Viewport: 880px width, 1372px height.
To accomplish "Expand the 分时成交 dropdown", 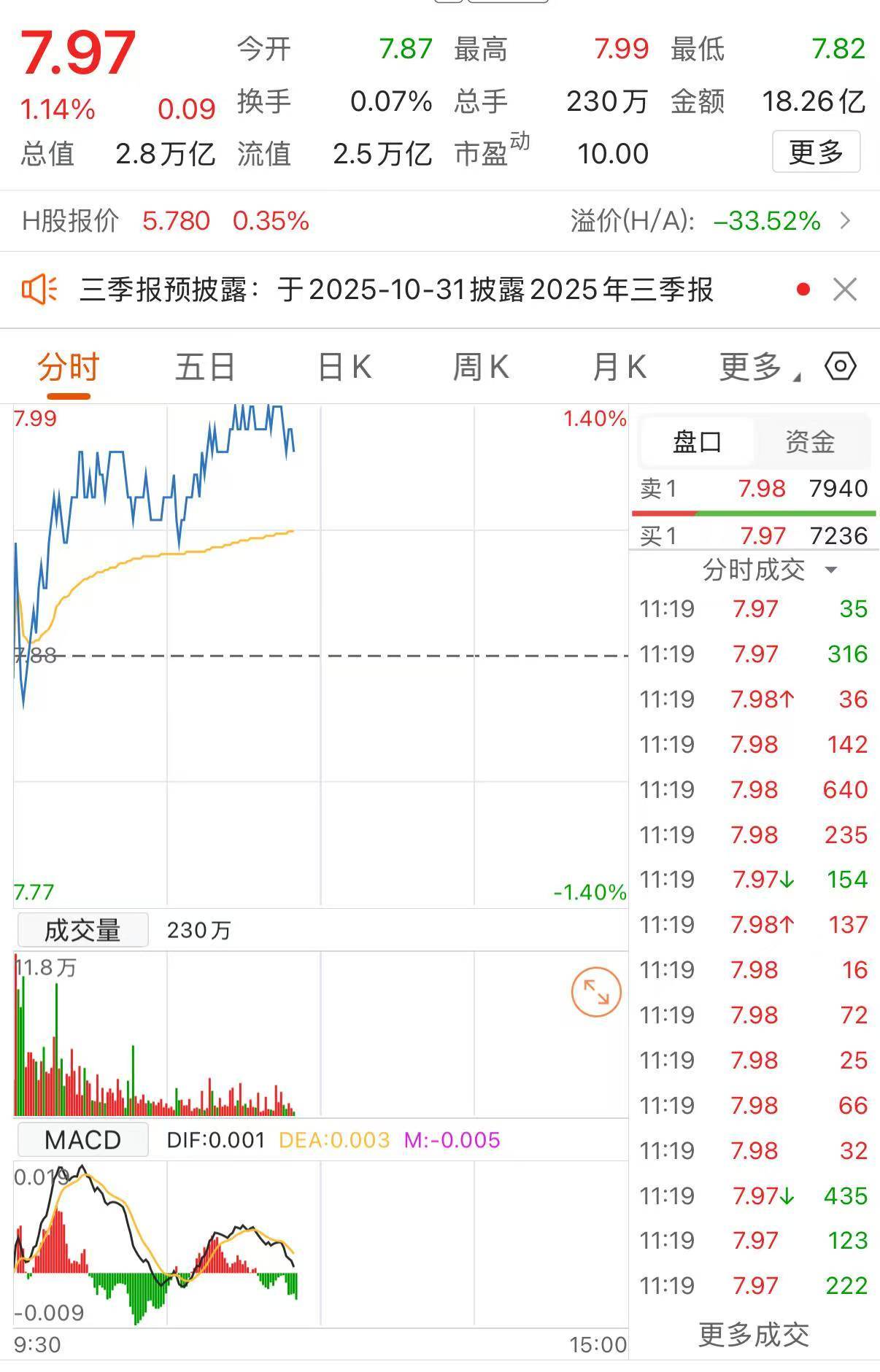I will 769,570.
